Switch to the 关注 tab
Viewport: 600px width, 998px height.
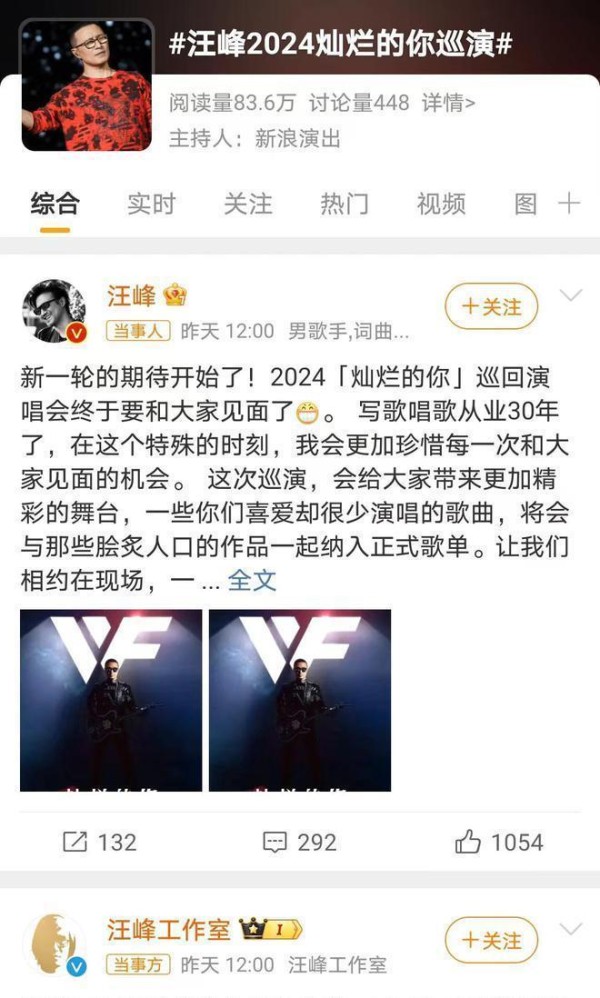point(248,204)
